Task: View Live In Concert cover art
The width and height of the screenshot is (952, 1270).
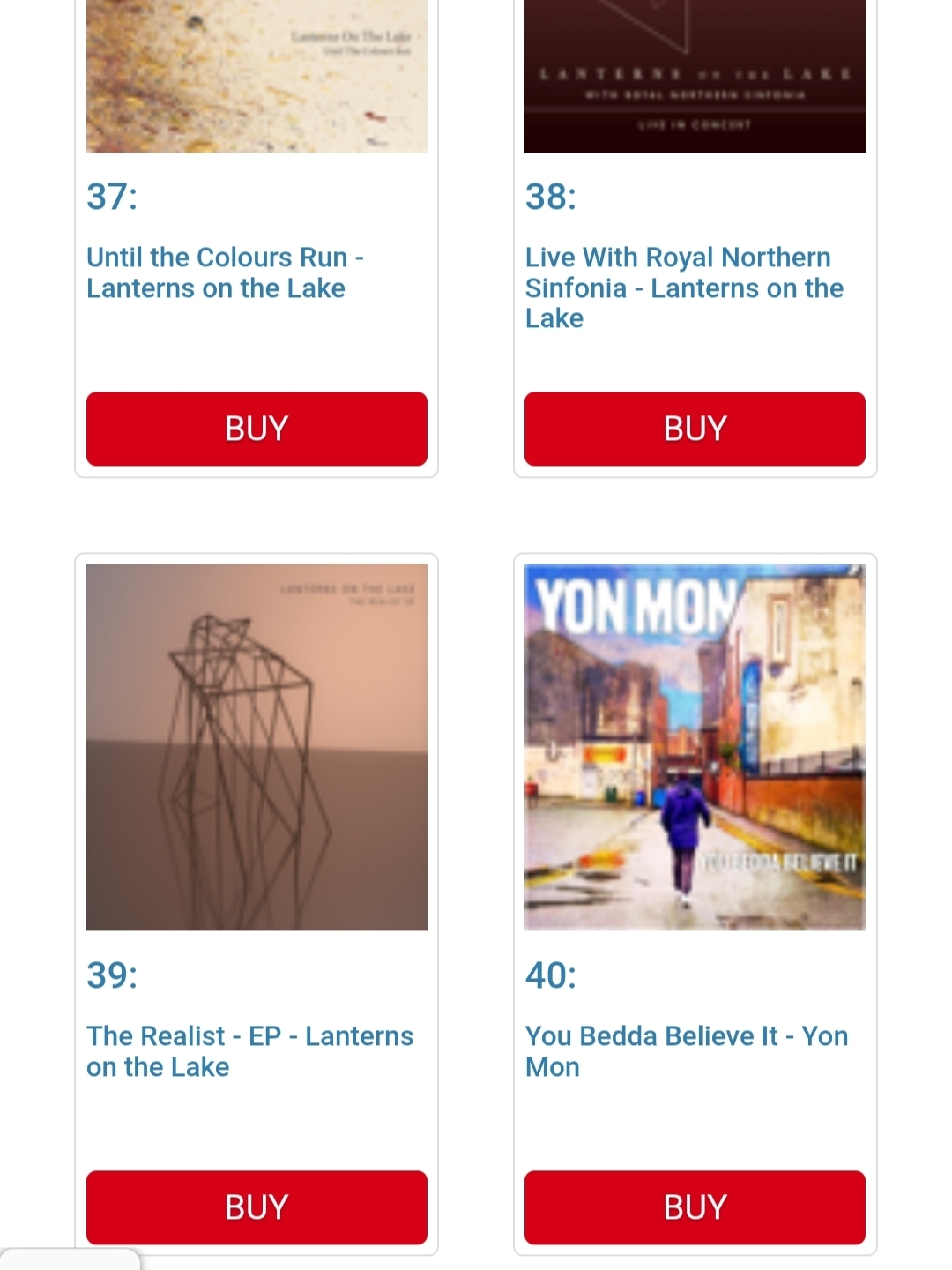Action: (x=695, y=76)
